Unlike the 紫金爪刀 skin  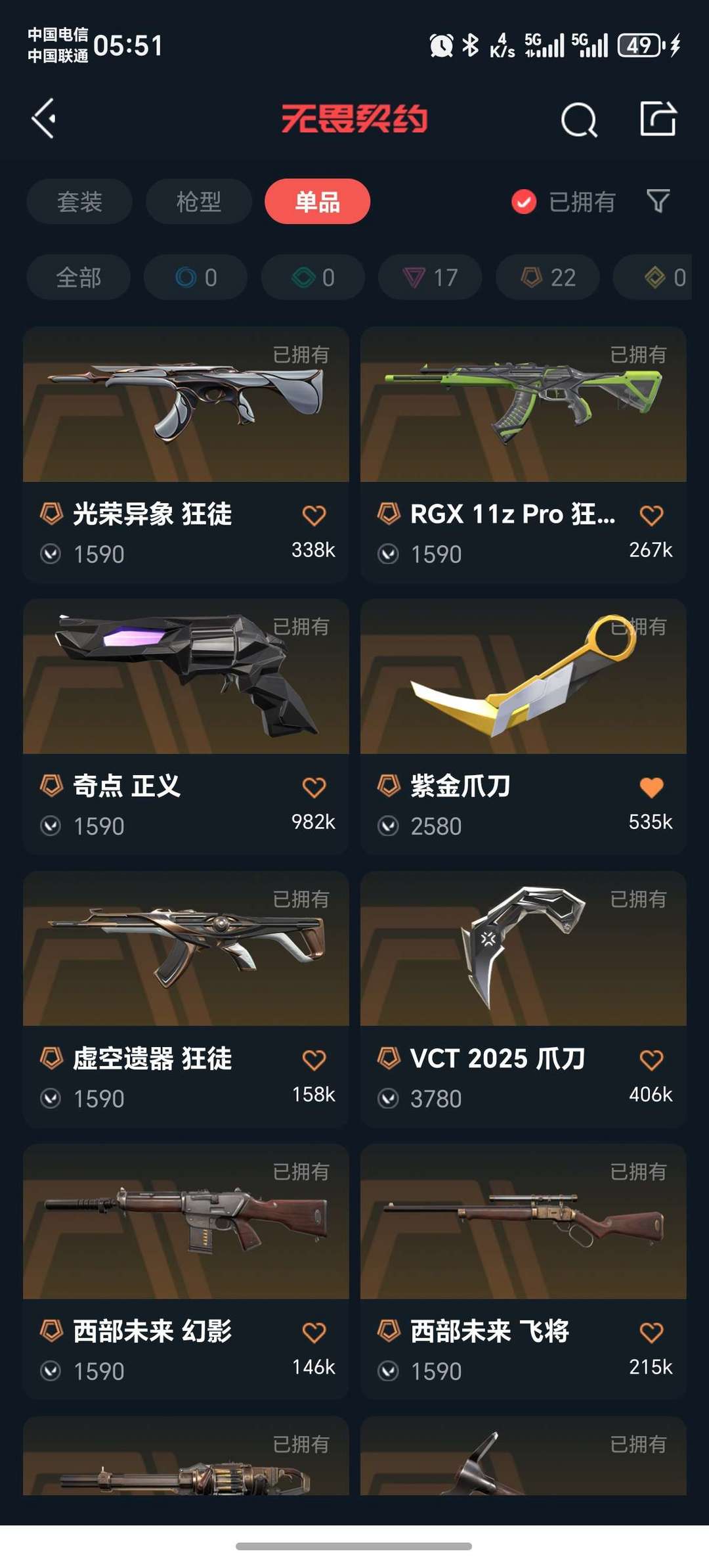click(x=651, y=788)
